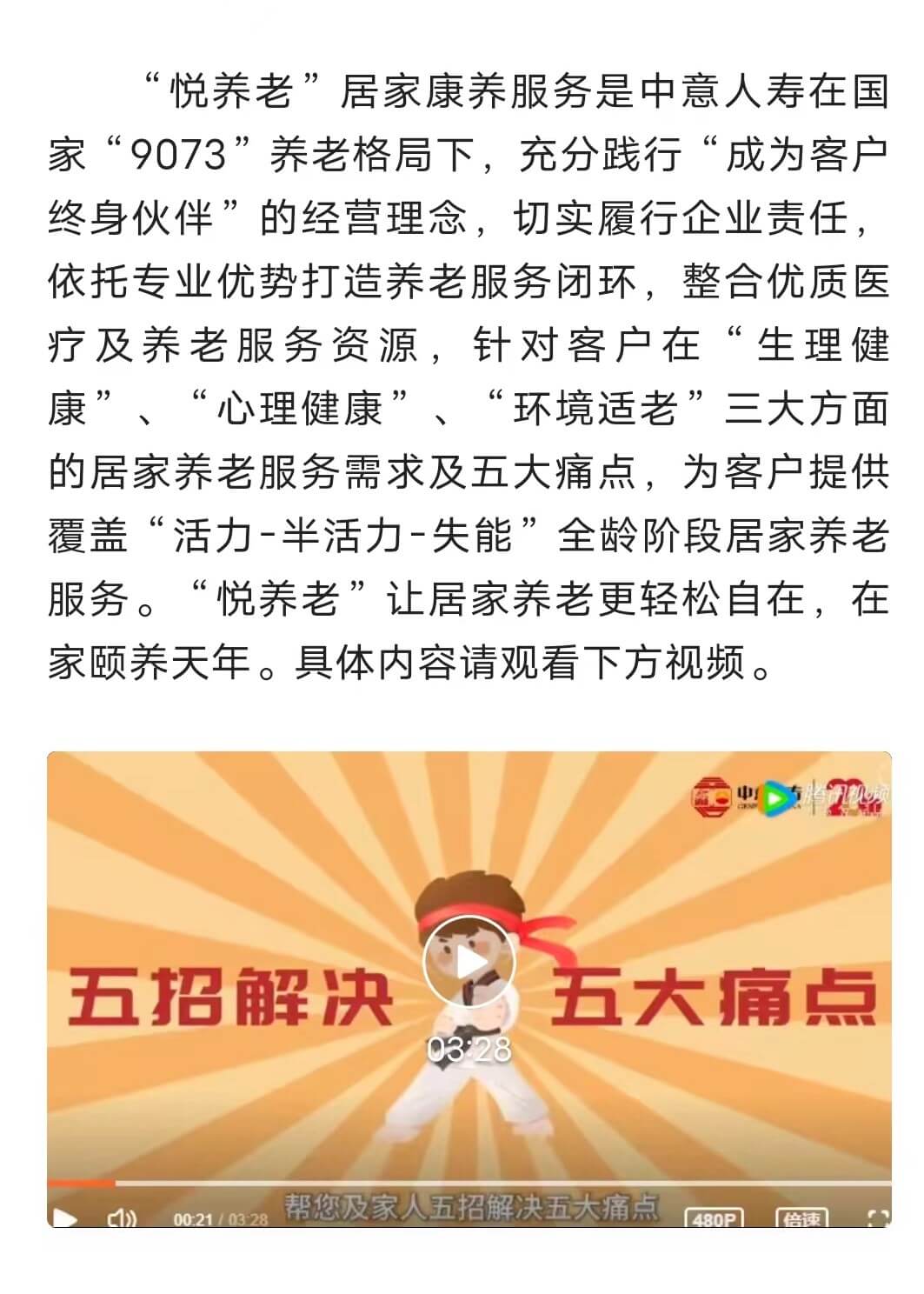Open the 倍速 playback speed option

[801, 1218]
